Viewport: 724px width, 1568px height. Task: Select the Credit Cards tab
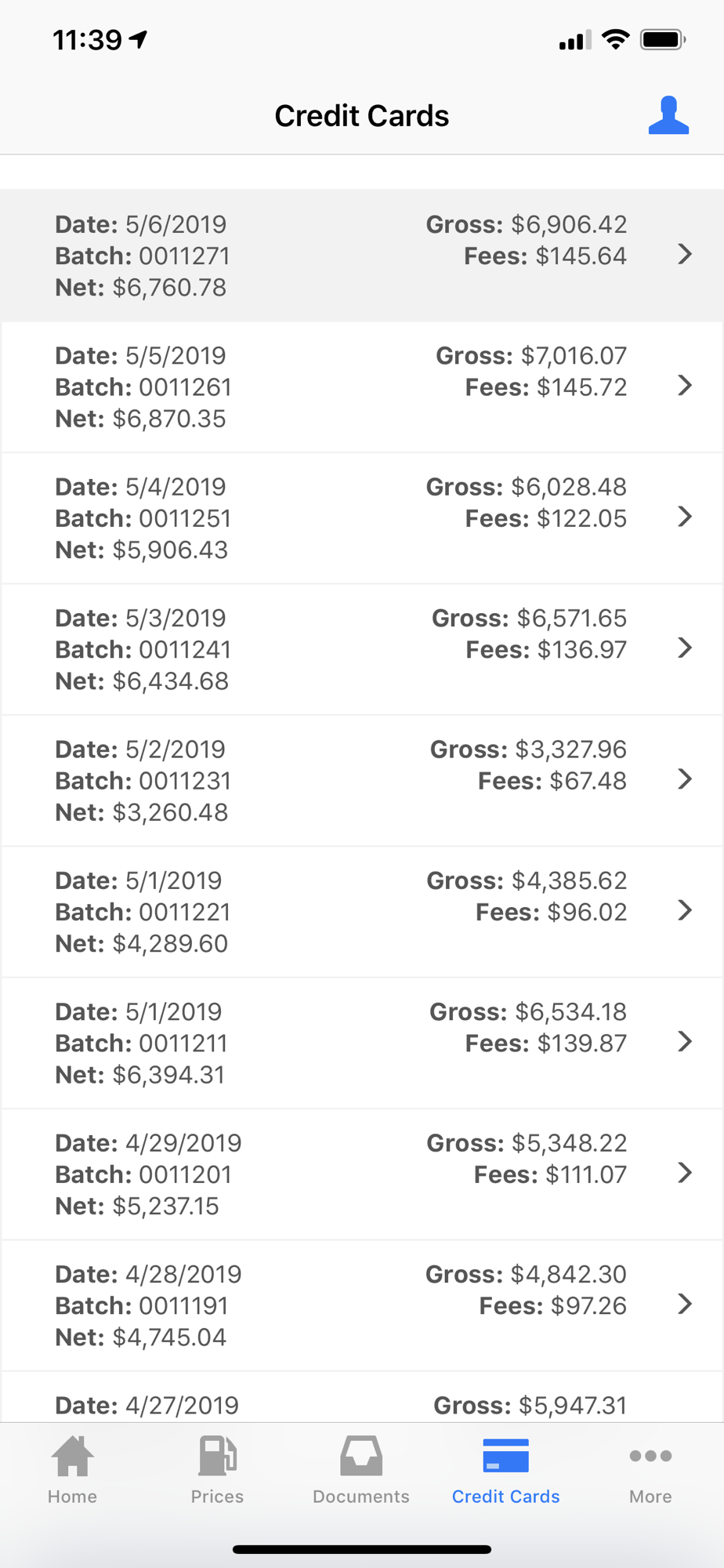pos(505,1470)
